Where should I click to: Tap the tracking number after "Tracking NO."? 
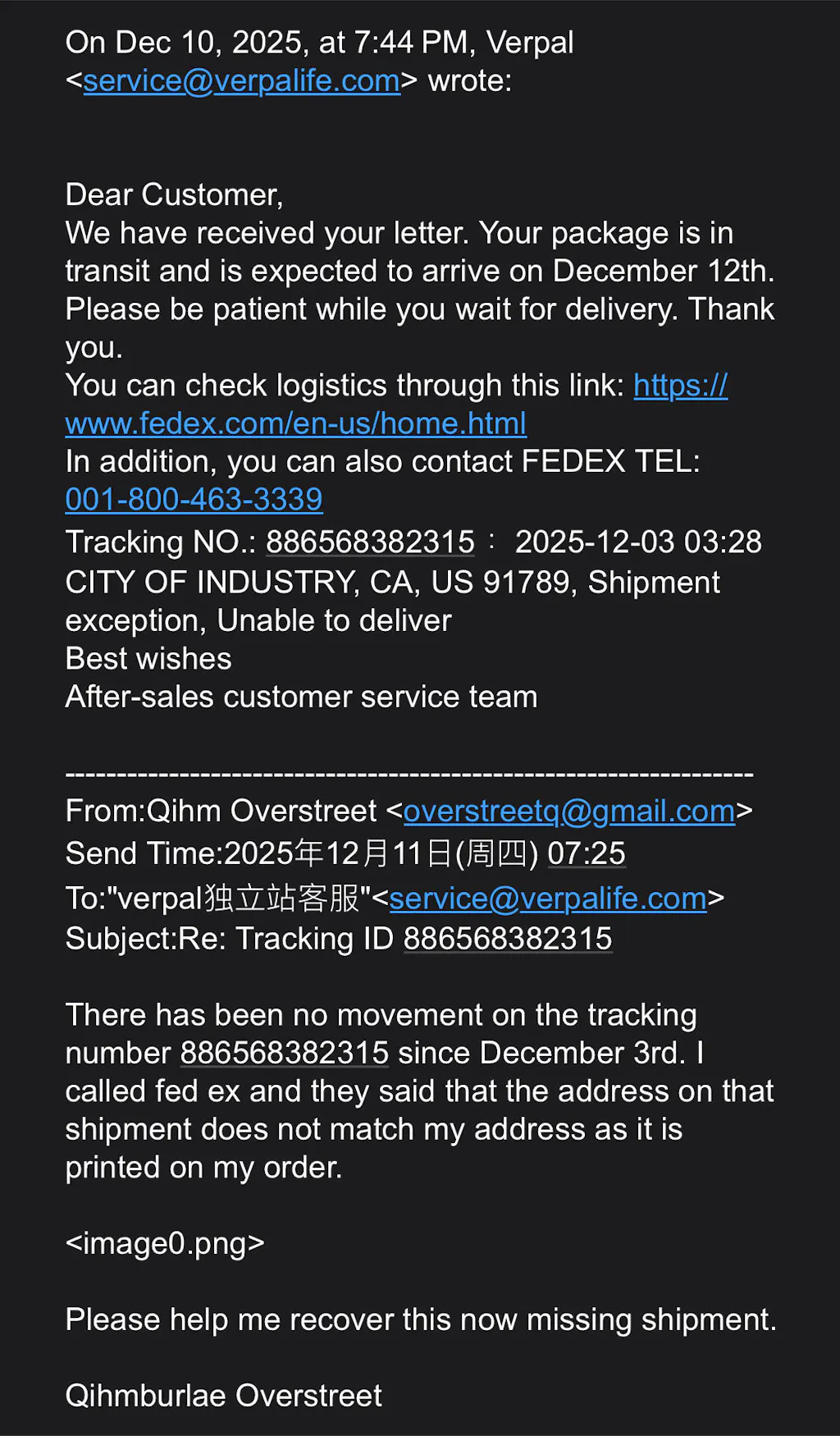(x=370, y=542)
